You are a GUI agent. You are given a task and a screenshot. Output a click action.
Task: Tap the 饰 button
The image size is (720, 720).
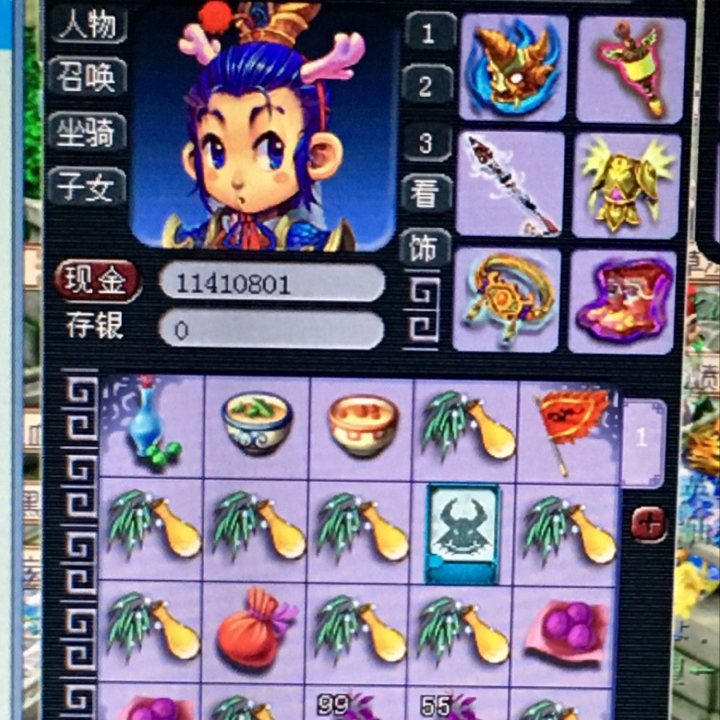point(425,247)
